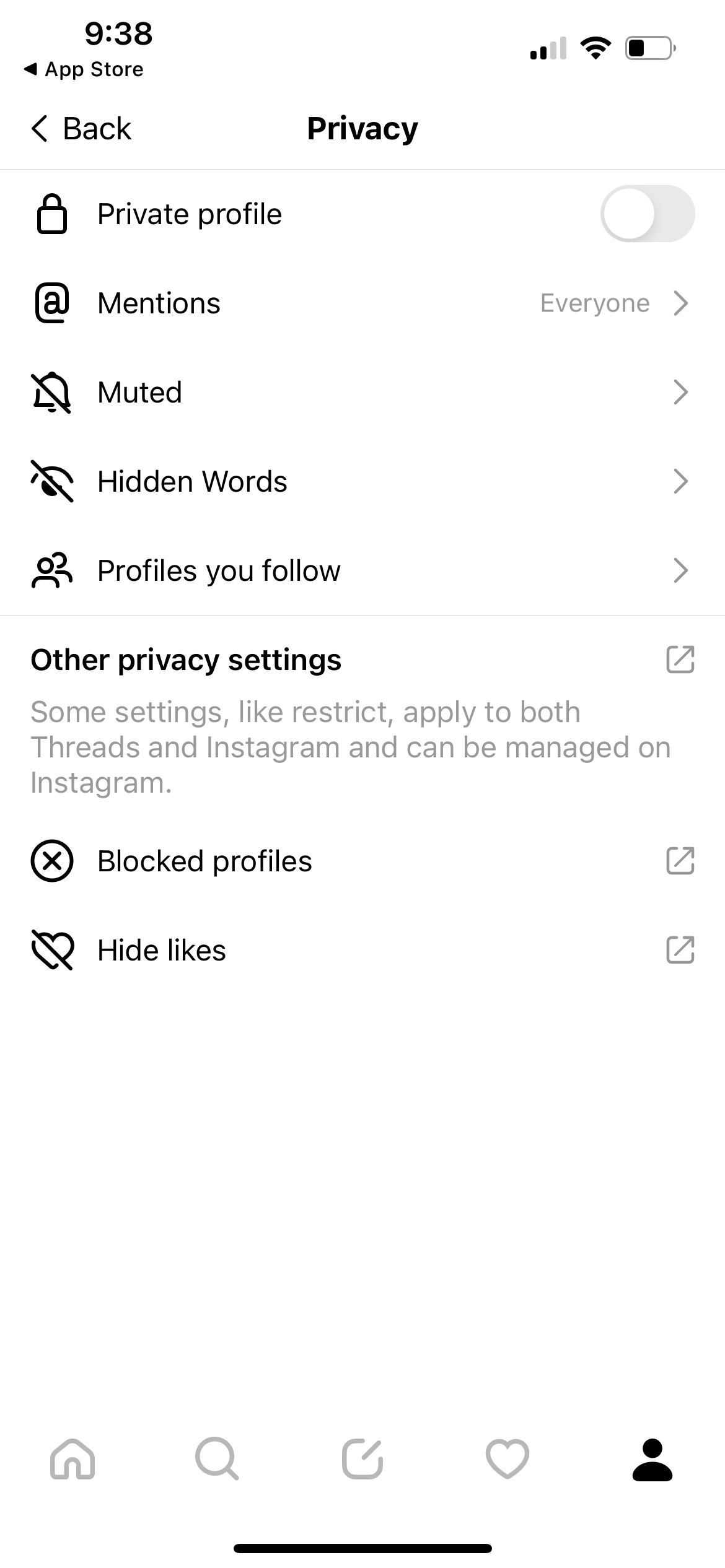Switch to the Home tab
725x1568 pixels.
pyautogui.click(x=72, y=1458)
